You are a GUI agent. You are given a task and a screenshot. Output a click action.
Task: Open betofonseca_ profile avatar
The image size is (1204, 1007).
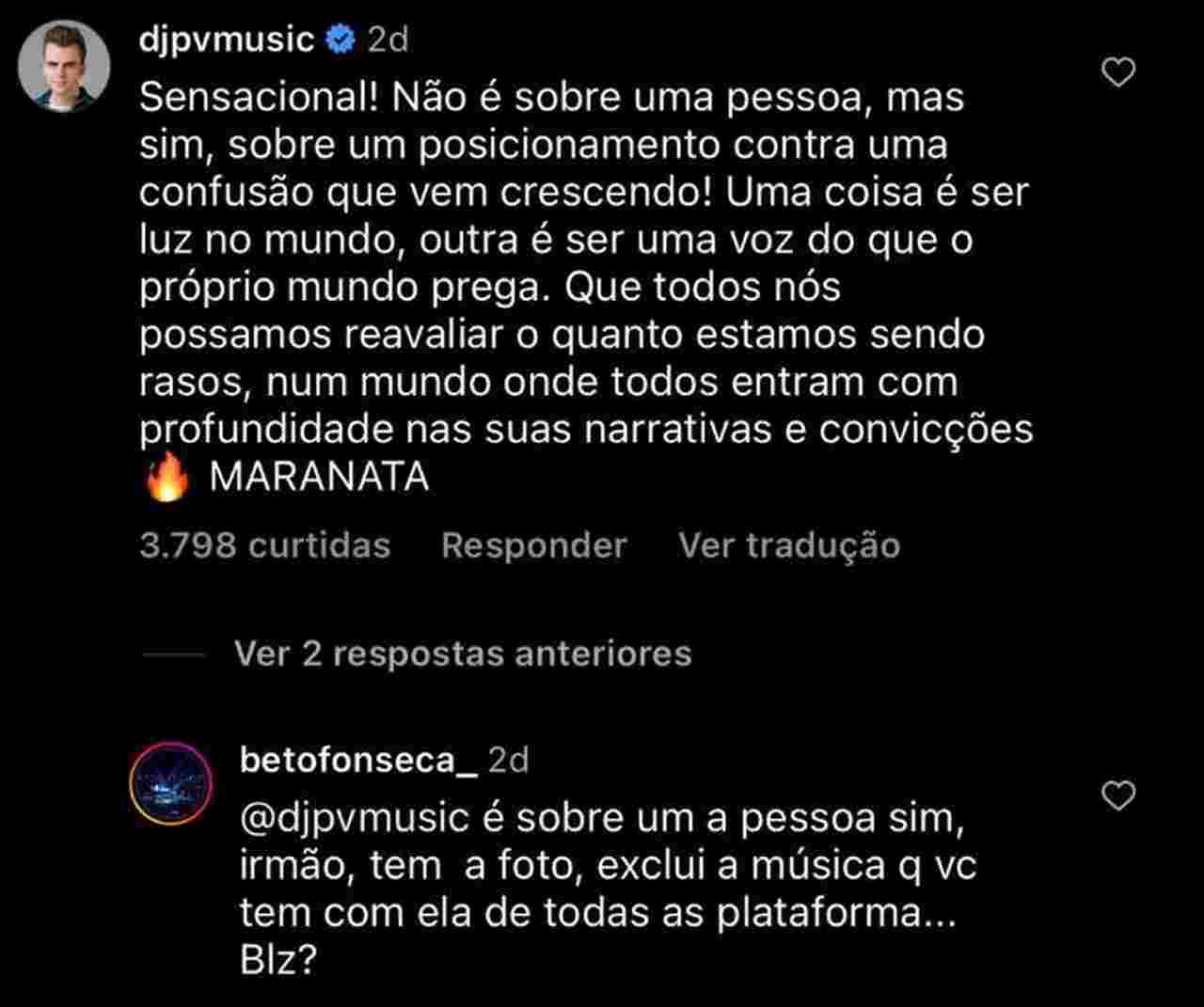[x=170, y=783]
